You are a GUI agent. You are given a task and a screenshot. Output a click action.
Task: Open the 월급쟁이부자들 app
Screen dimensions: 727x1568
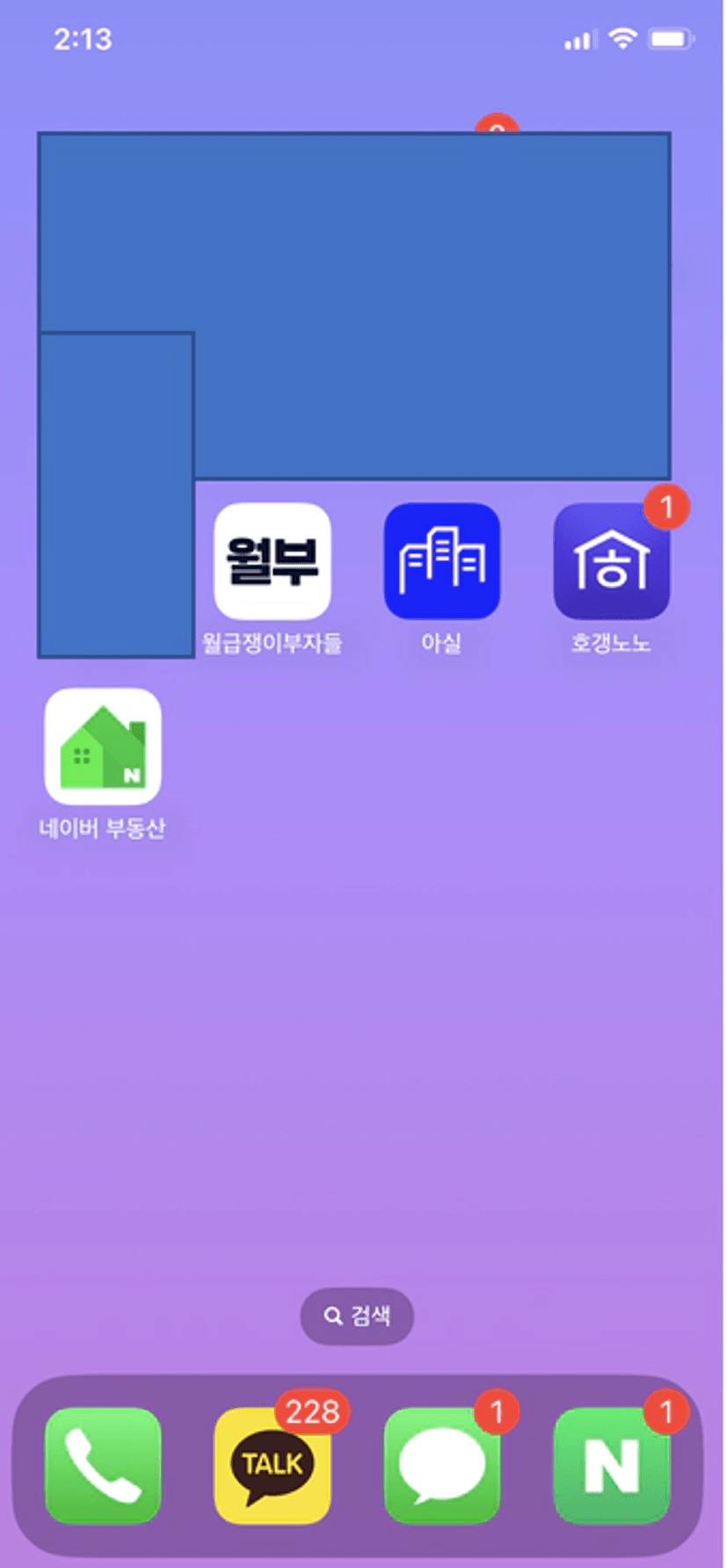pyautogui.click(x=273, y=562)
